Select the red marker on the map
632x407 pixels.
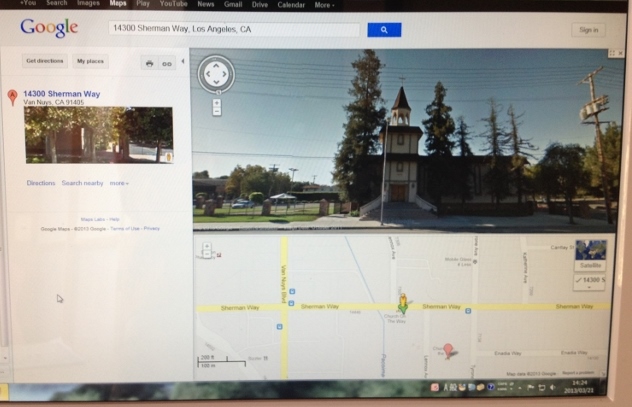click(x=449, y=349)
